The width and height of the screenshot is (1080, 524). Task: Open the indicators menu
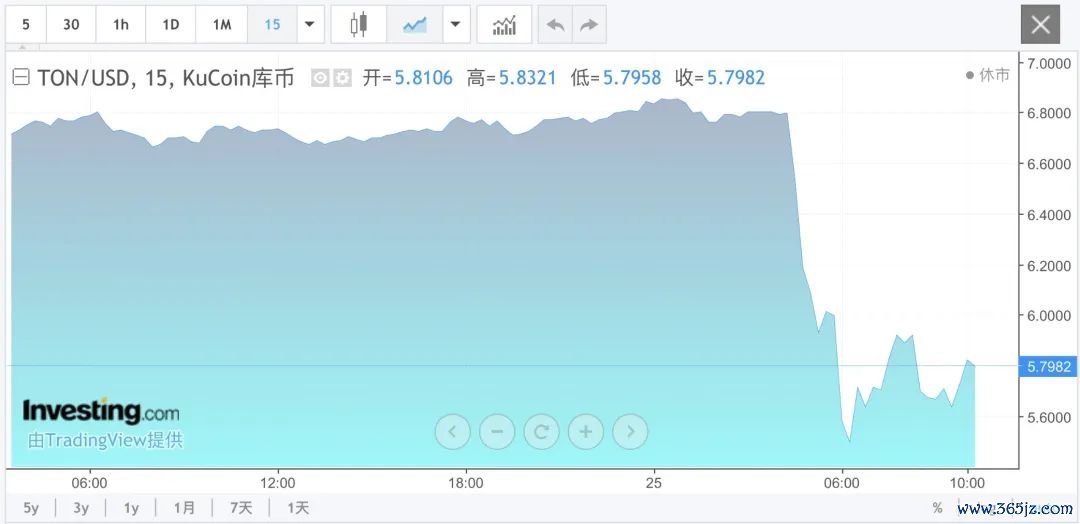[x=504, y=24]
